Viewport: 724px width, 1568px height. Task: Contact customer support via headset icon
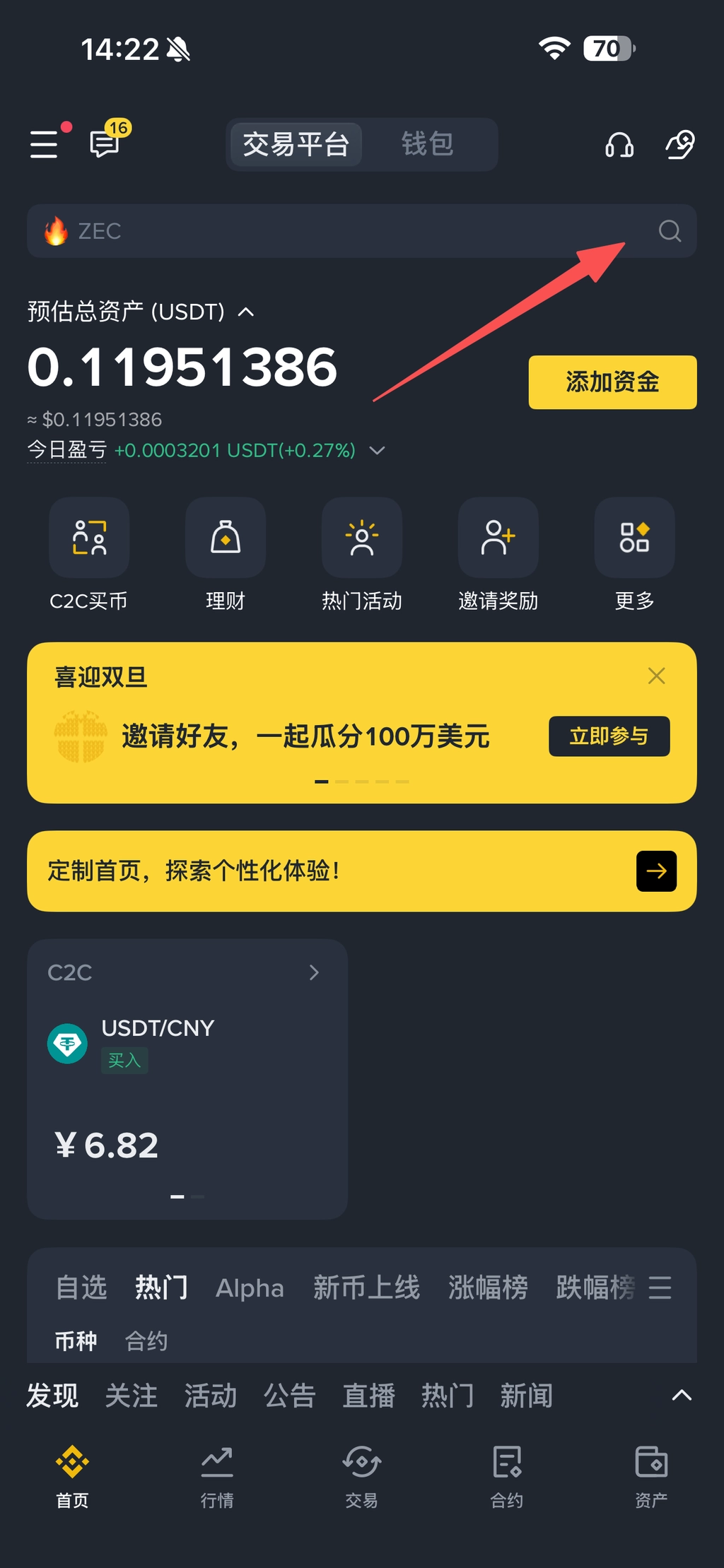click(x=619, y=145)
